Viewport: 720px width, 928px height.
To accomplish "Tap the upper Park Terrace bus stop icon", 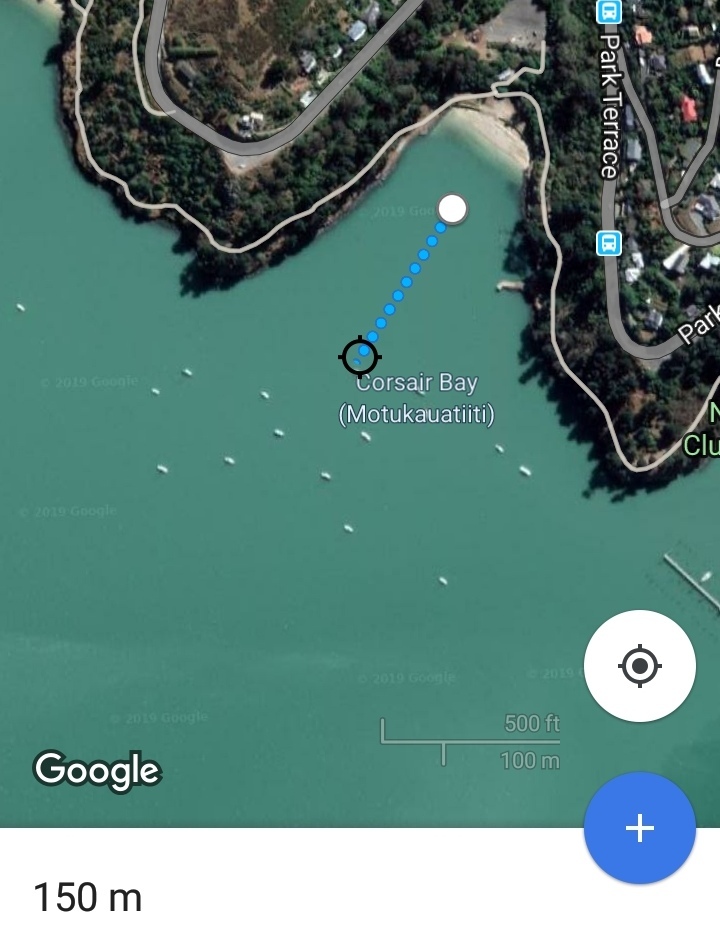I will coord(608,12).
